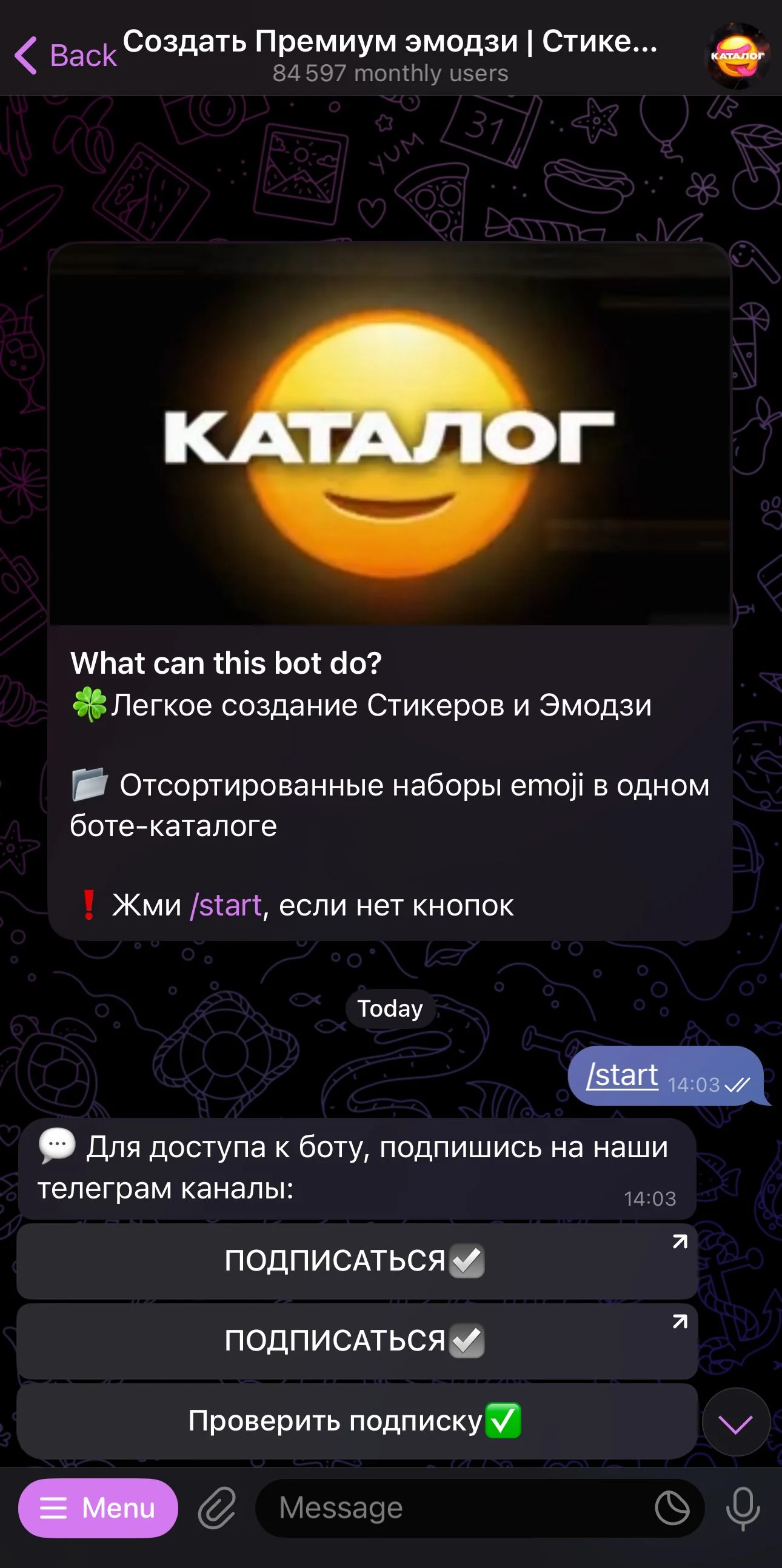Tap the /start link in bot description
Image resolution: width=782 pixels, height=1568 pixels.
pyautogui.click(x=226, y=905)
